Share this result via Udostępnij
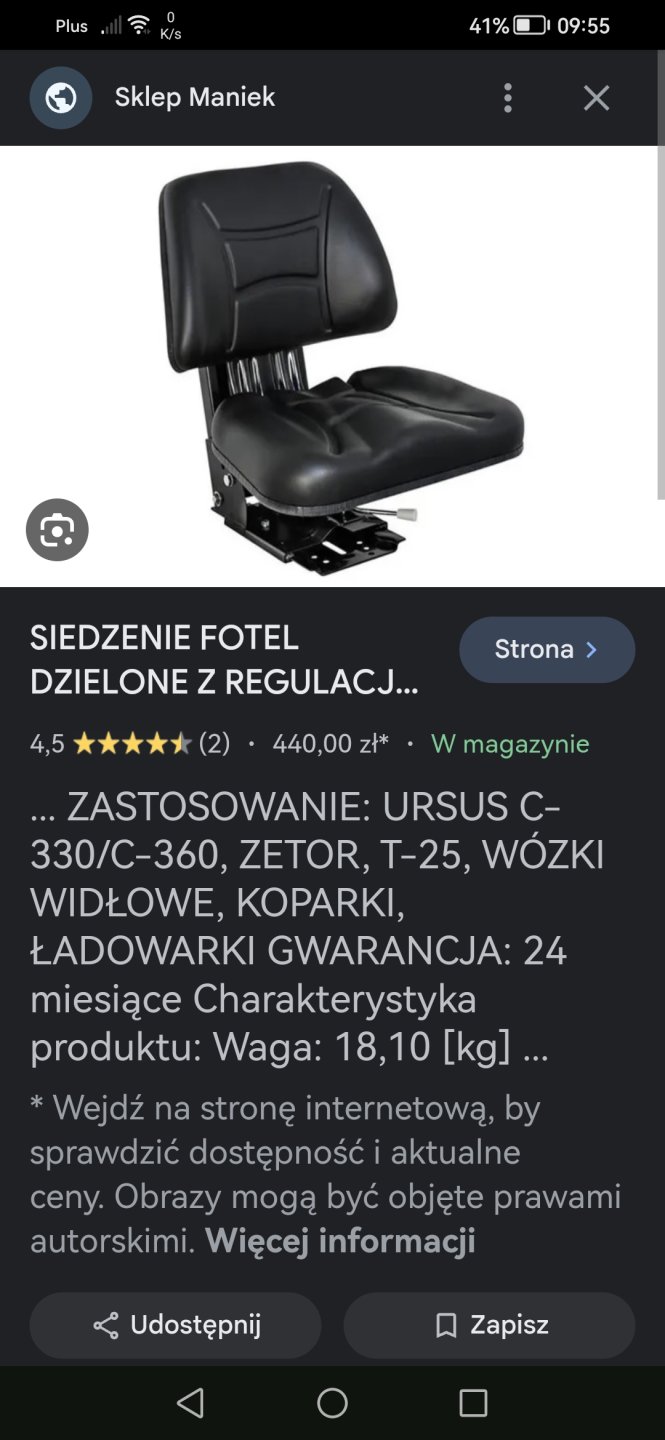Screen dimensions: 665x1440 [176, 1325]
